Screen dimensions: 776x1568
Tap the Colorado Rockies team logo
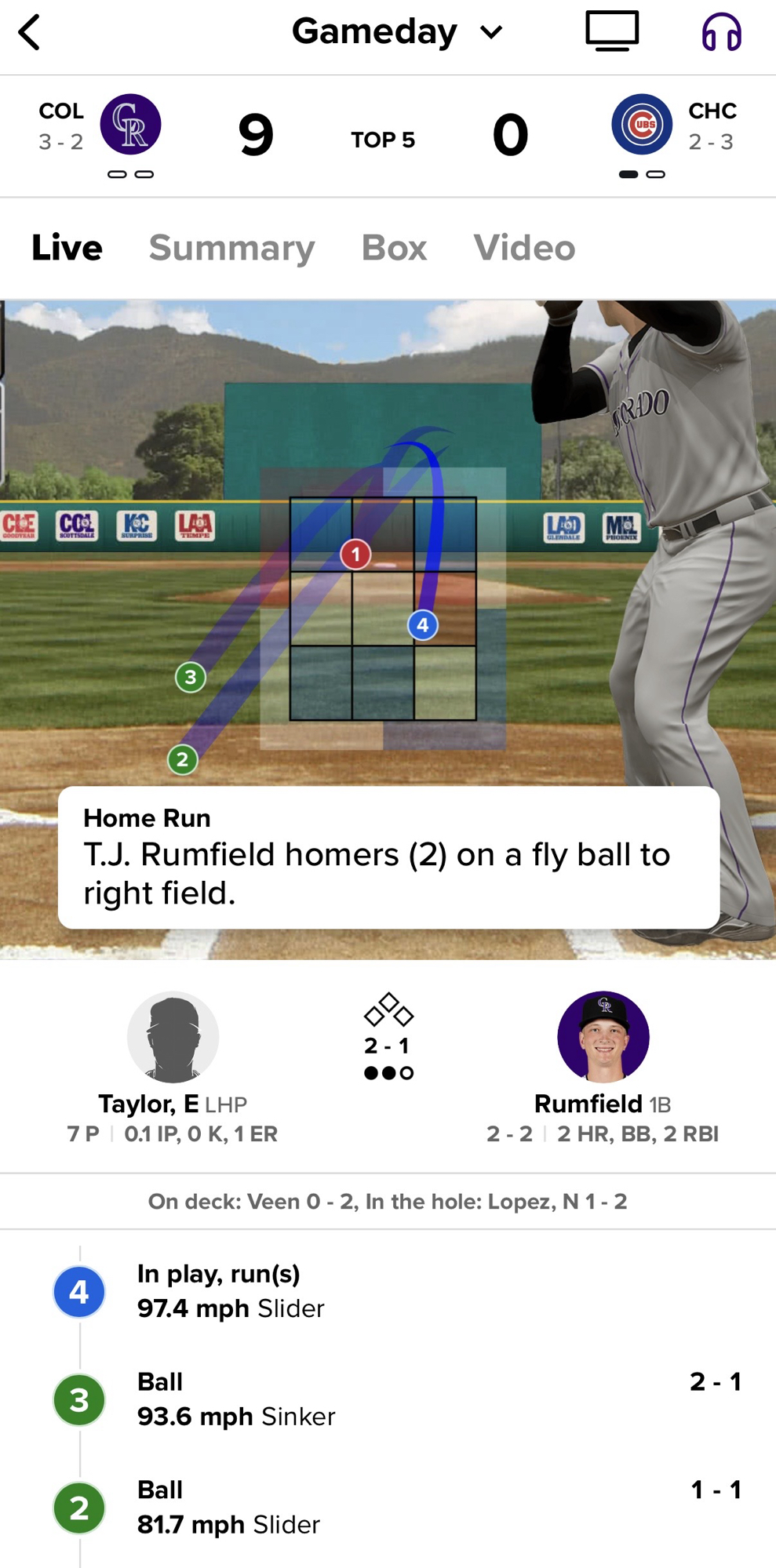pyautogui.click(x=130, y=125)
